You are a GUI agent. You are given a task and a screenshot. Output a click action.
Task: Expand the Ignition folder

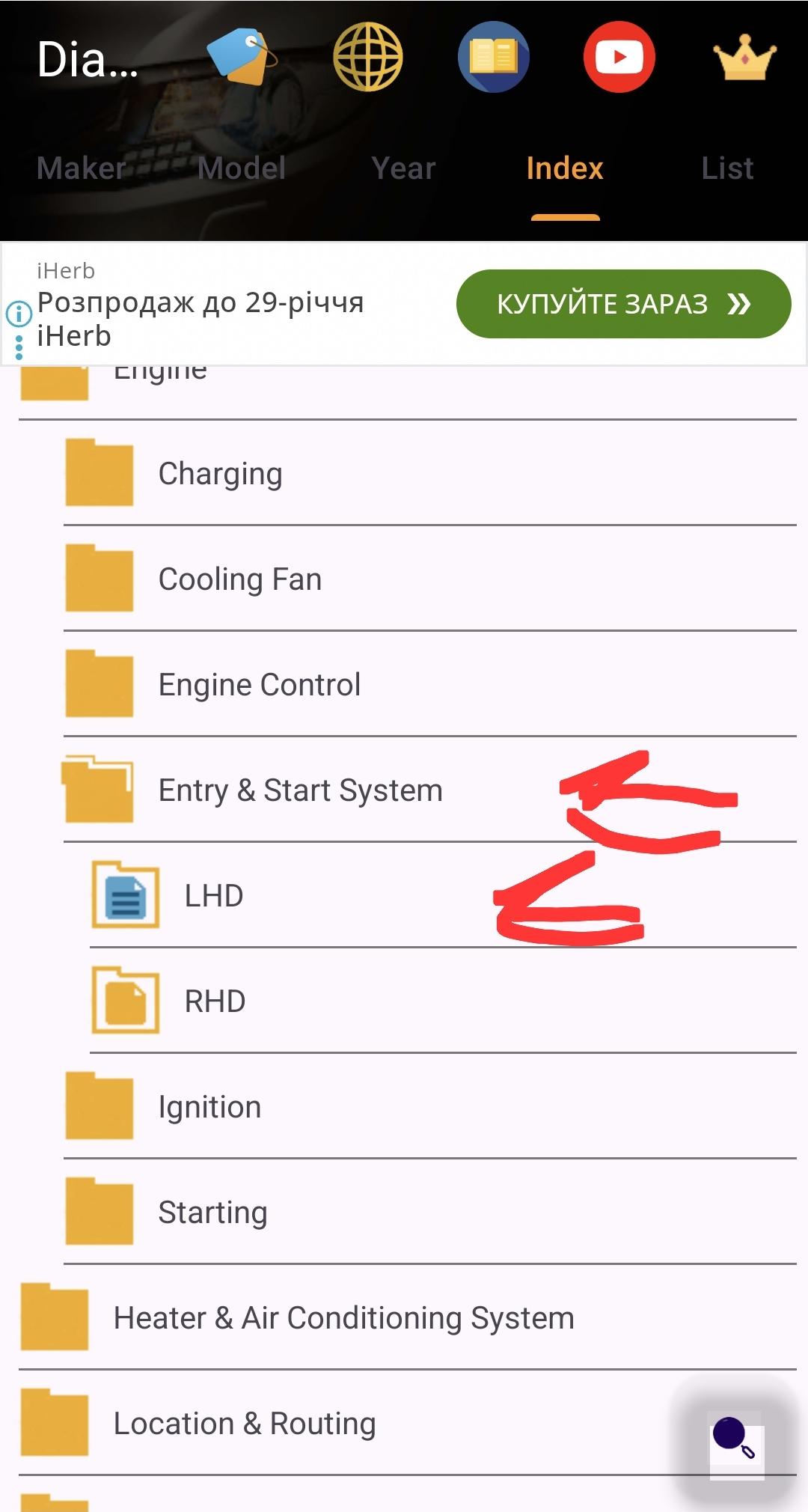[430, 1106]
